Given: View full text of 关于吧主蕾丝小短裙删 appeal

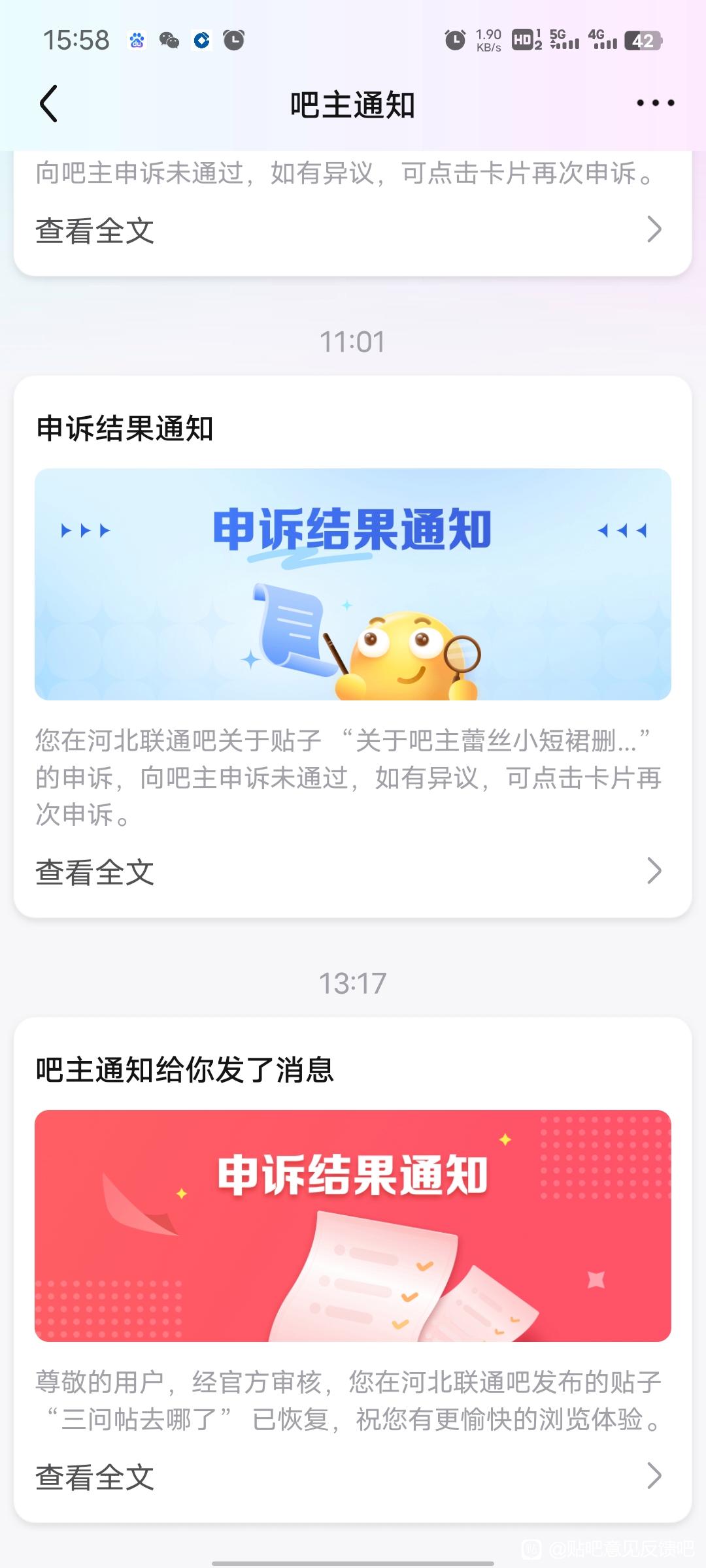Looking at the screenshot, I should (352, 872).
